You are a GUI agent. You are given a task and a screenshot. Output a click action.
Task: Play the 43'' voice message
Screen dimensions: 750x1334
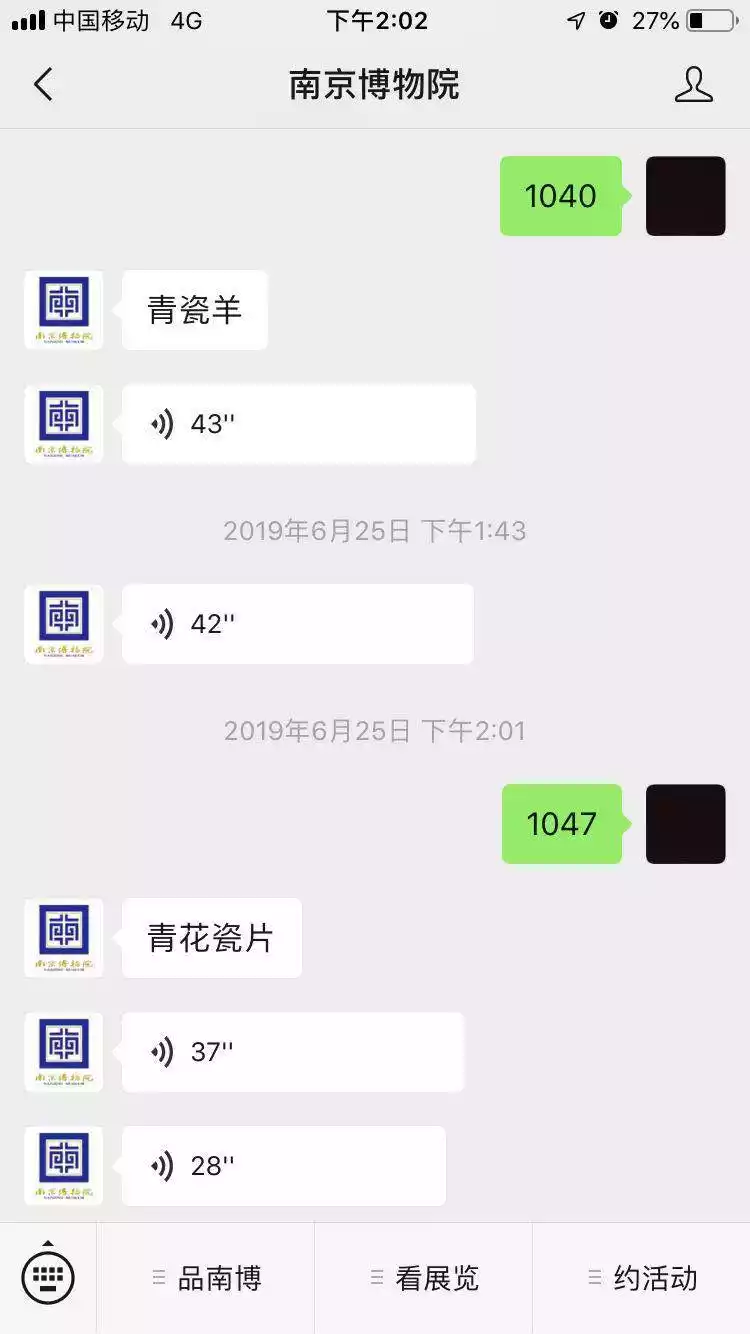298,424
